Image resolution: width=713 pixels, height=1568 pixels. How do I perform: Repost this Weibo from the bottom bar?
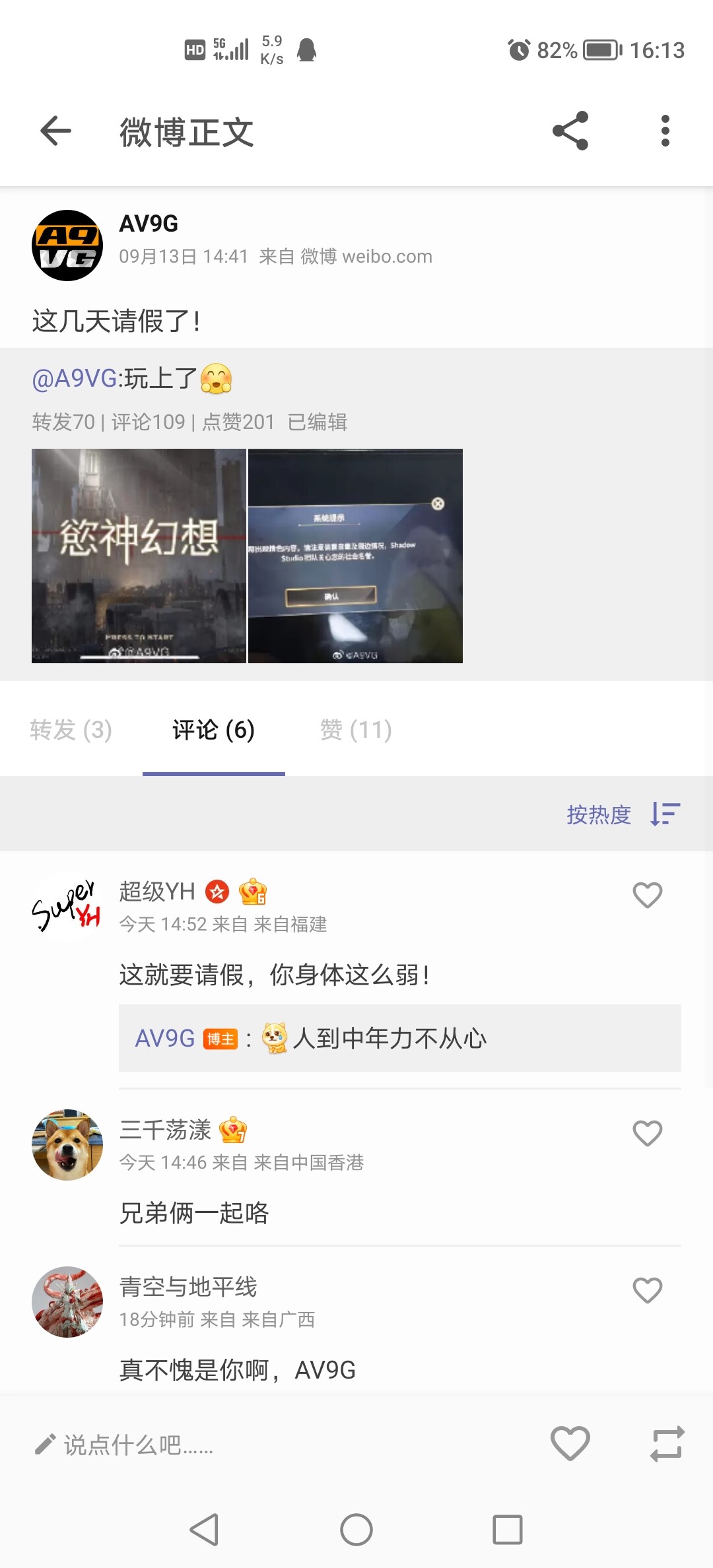667,1443
